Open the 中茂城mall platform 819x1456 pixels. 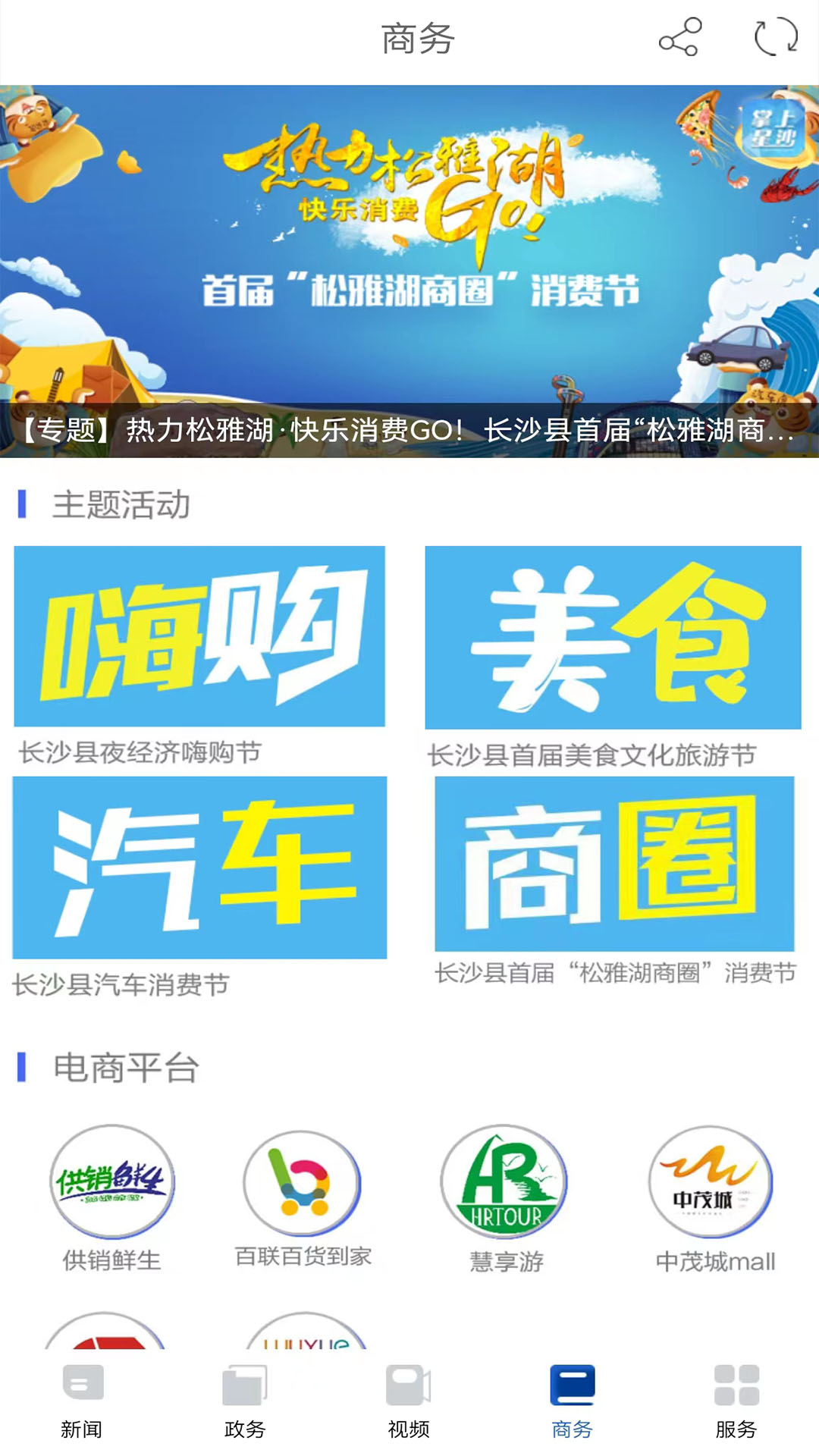click(711, 1183)
